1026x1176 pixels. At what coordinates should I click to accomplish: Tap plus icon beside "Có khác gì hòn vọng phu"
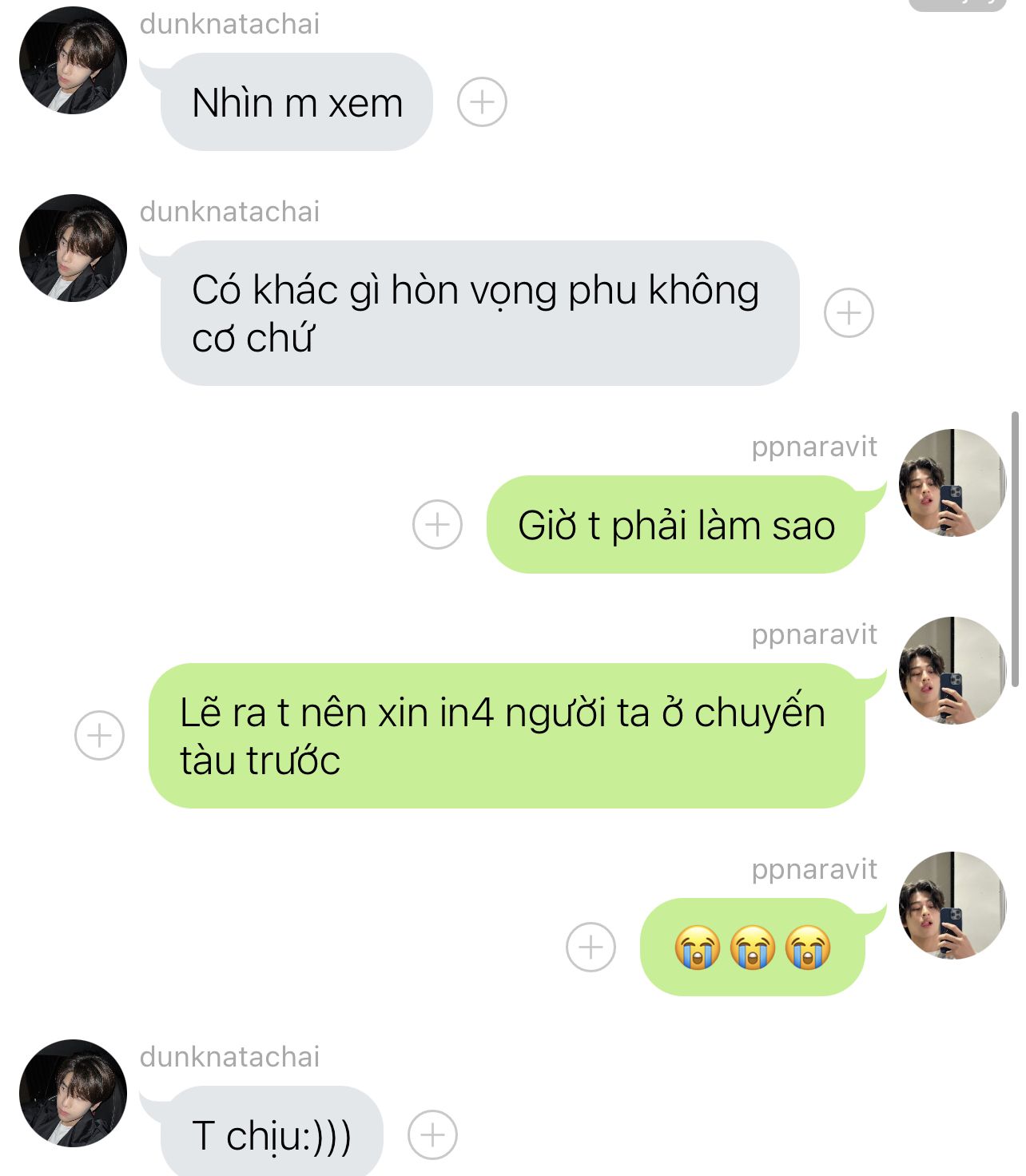pyautogui.click(x=849, y=312)
